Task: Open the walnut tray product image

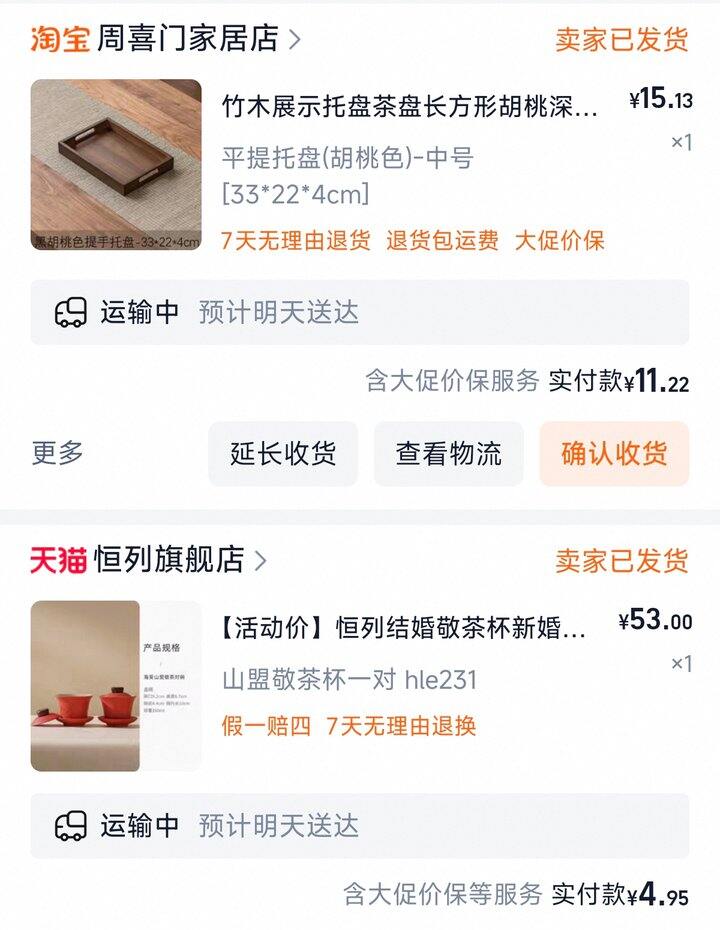Action: click(x=116, y=165)
